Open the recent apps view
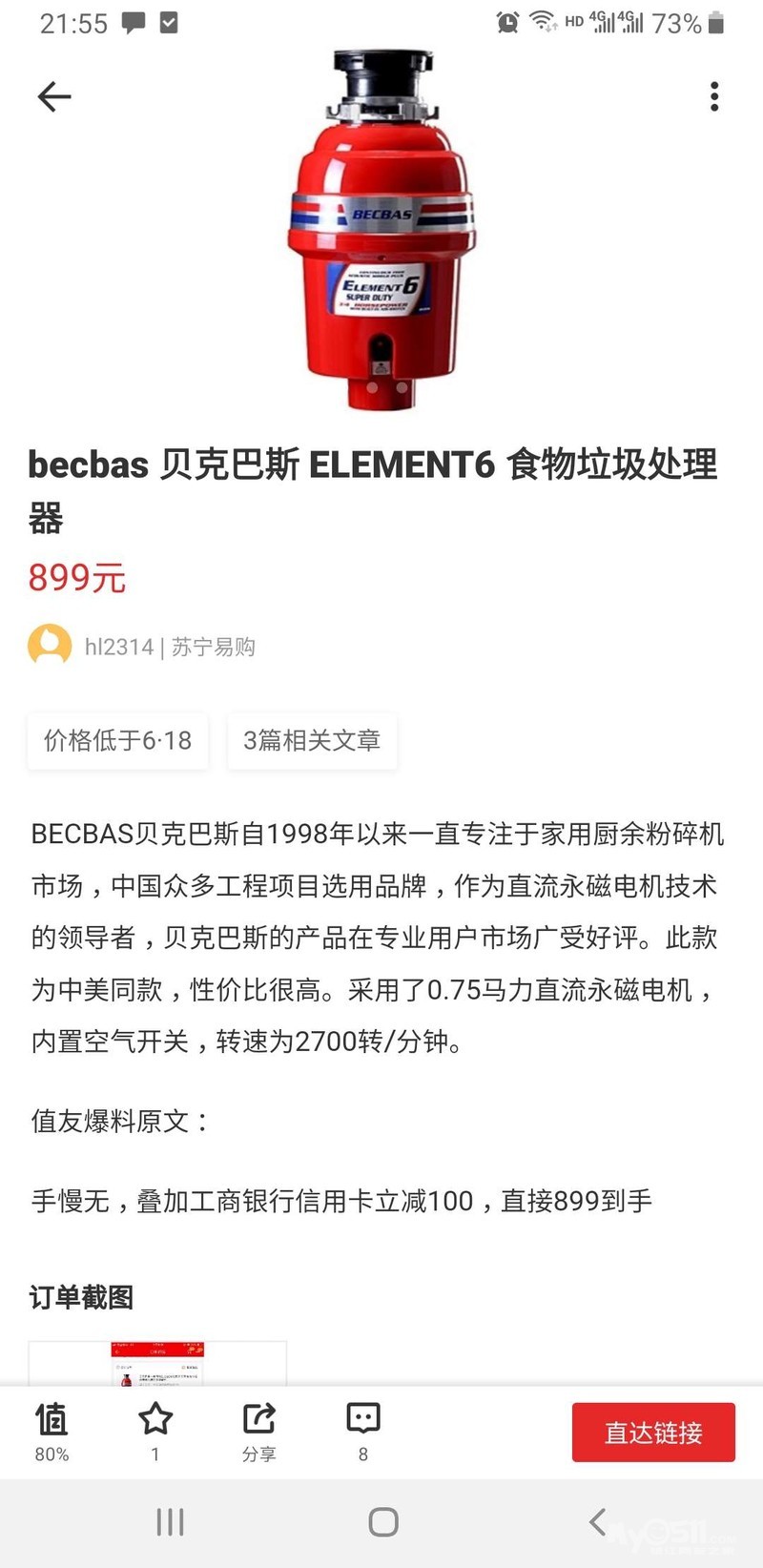The height and width of the screenshot is (1568, 763). (x=170, y=1521)
